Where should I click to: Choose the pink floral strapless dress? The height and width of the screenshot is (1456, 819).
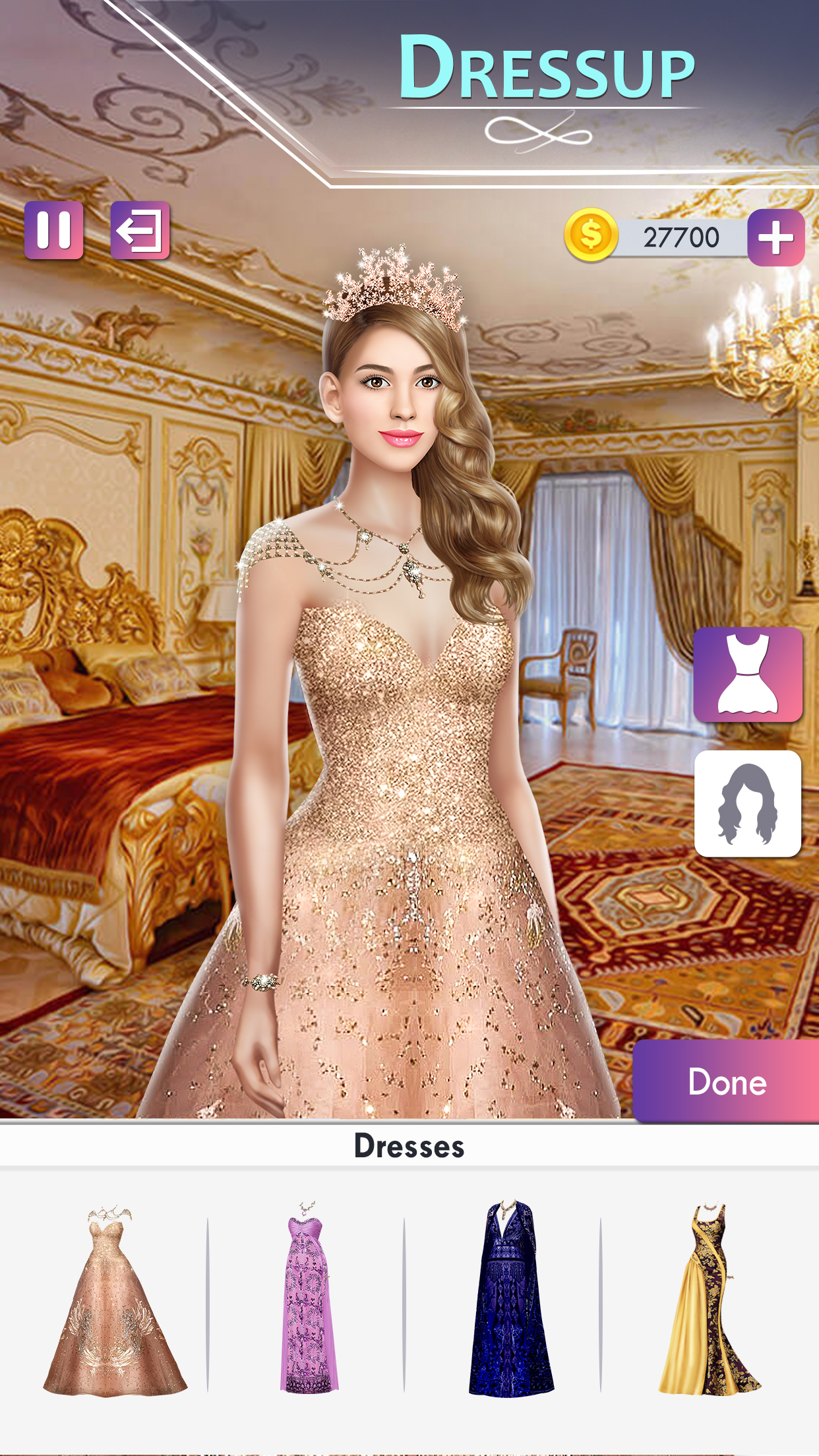click(308, 1297)
